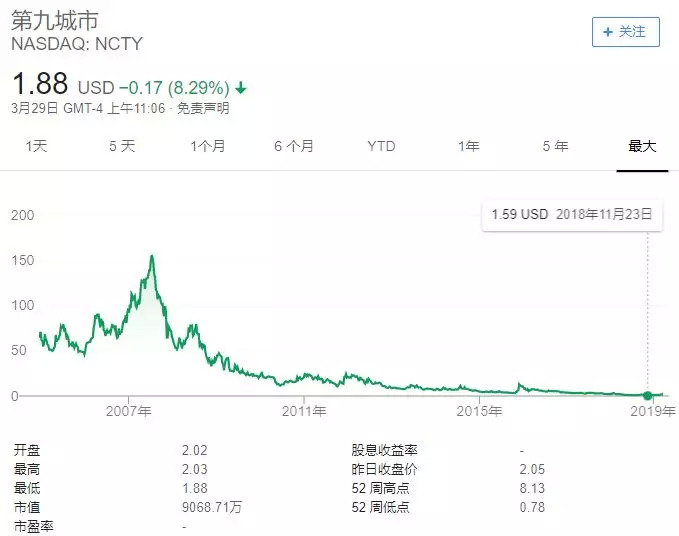This screenshot has width=679, height=536.
Task: Switch to the 5 天 chart range
Action: (122, 146)
